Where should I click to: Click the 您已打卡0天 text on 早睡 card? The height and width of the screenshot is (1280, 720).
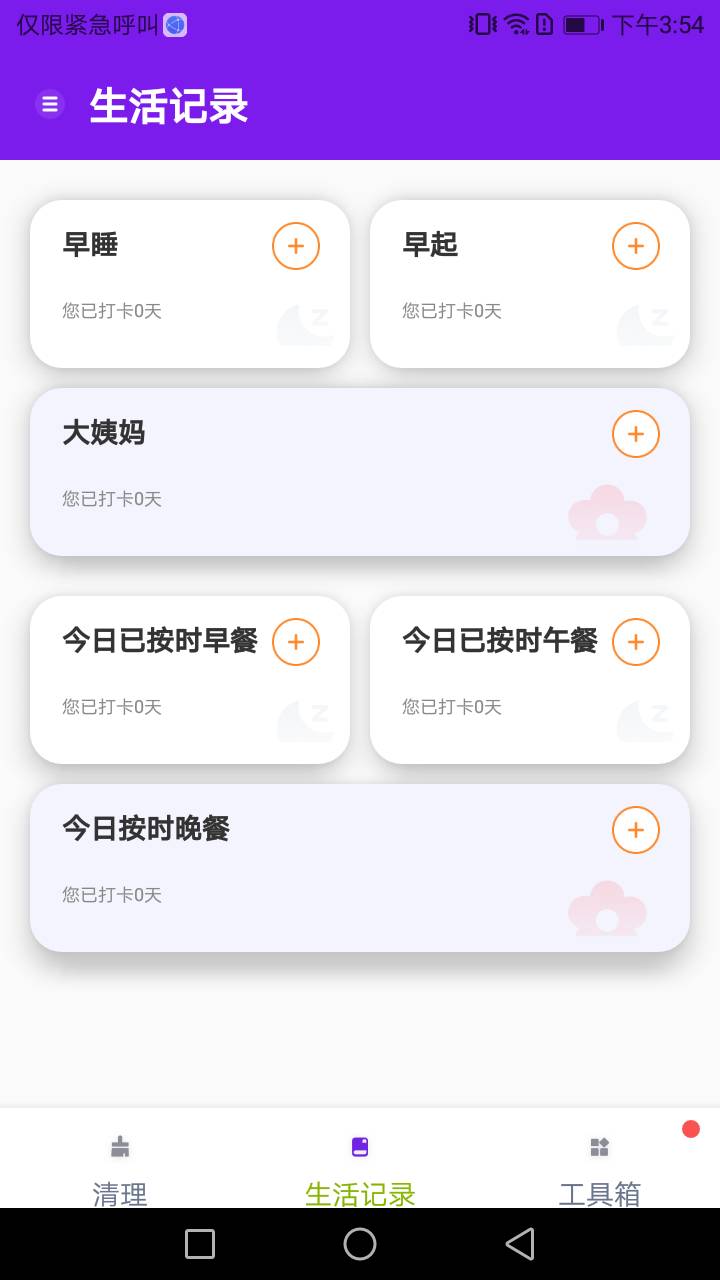[111, 311]
